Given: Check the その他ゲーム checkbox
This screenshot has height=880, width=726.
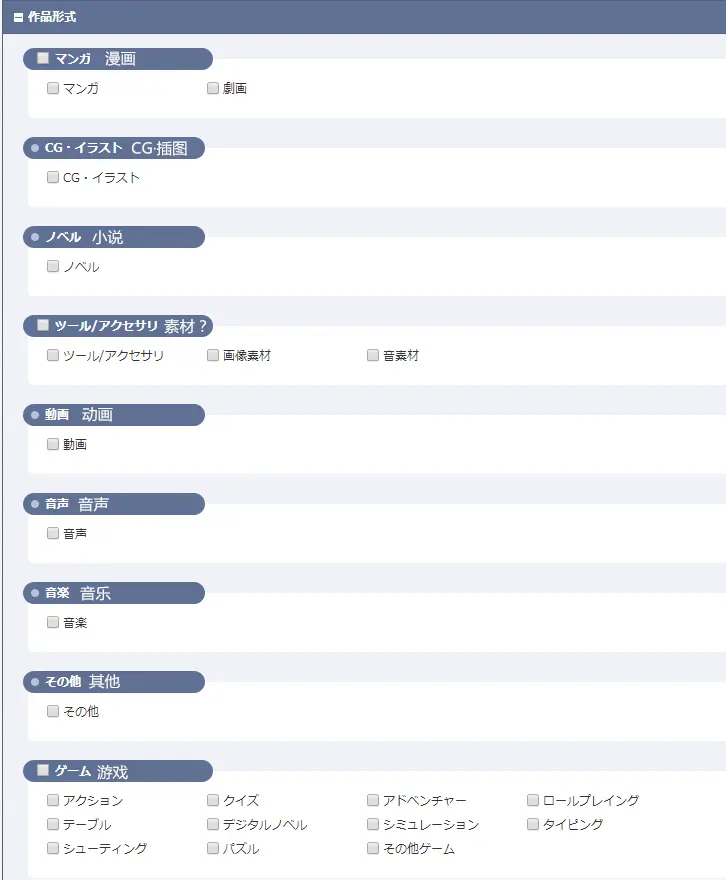Looking at the screenshot, I should coord(373,848).
